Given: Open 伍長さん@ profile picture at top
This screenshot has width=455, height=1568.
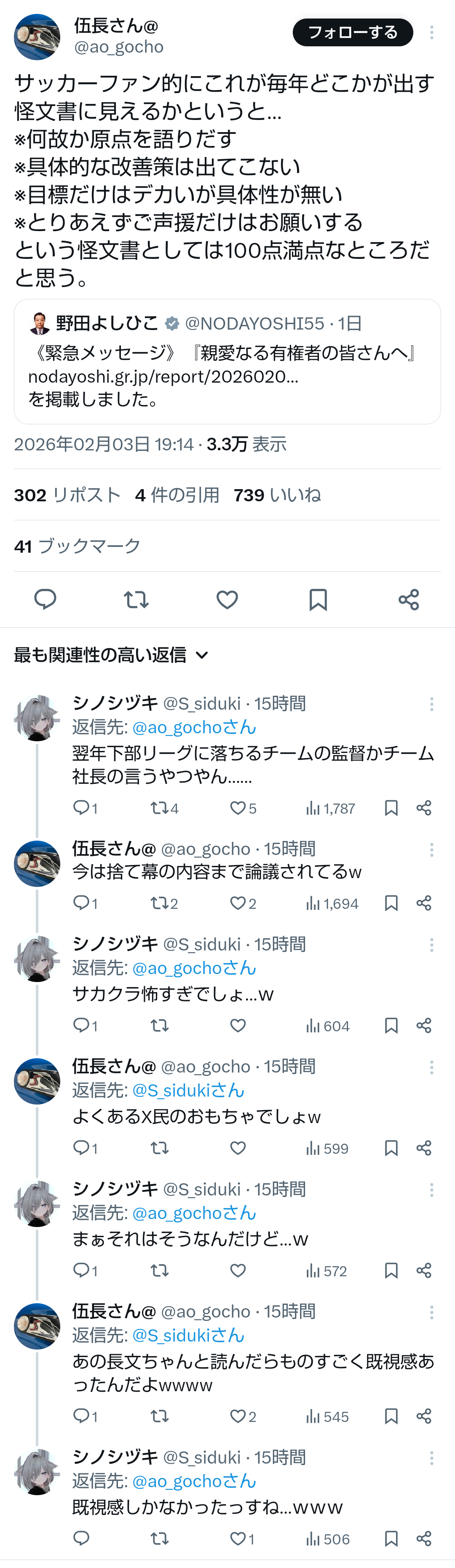Looking at the screenshot, I should (x=37, y=37).
